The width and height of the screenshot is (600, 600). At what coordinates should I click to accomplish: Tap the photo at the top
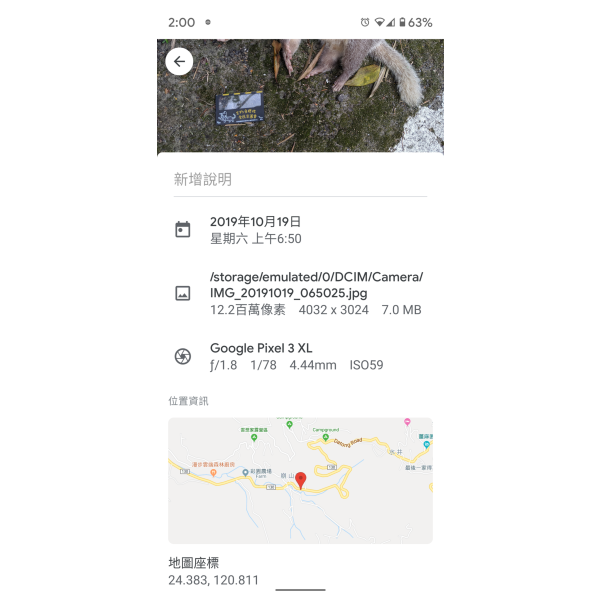320,95
